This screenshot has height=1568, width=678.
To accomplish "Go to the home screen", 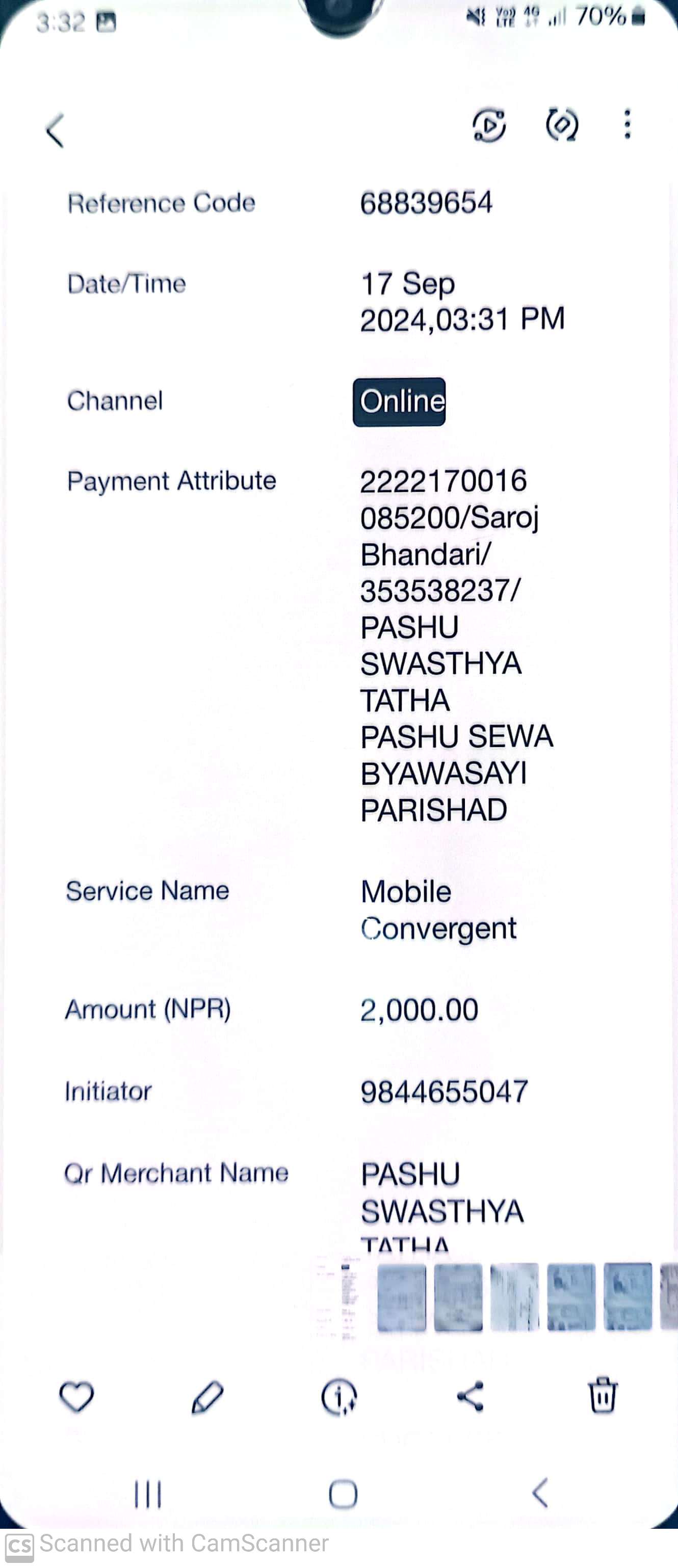I will coord(343,1494).
